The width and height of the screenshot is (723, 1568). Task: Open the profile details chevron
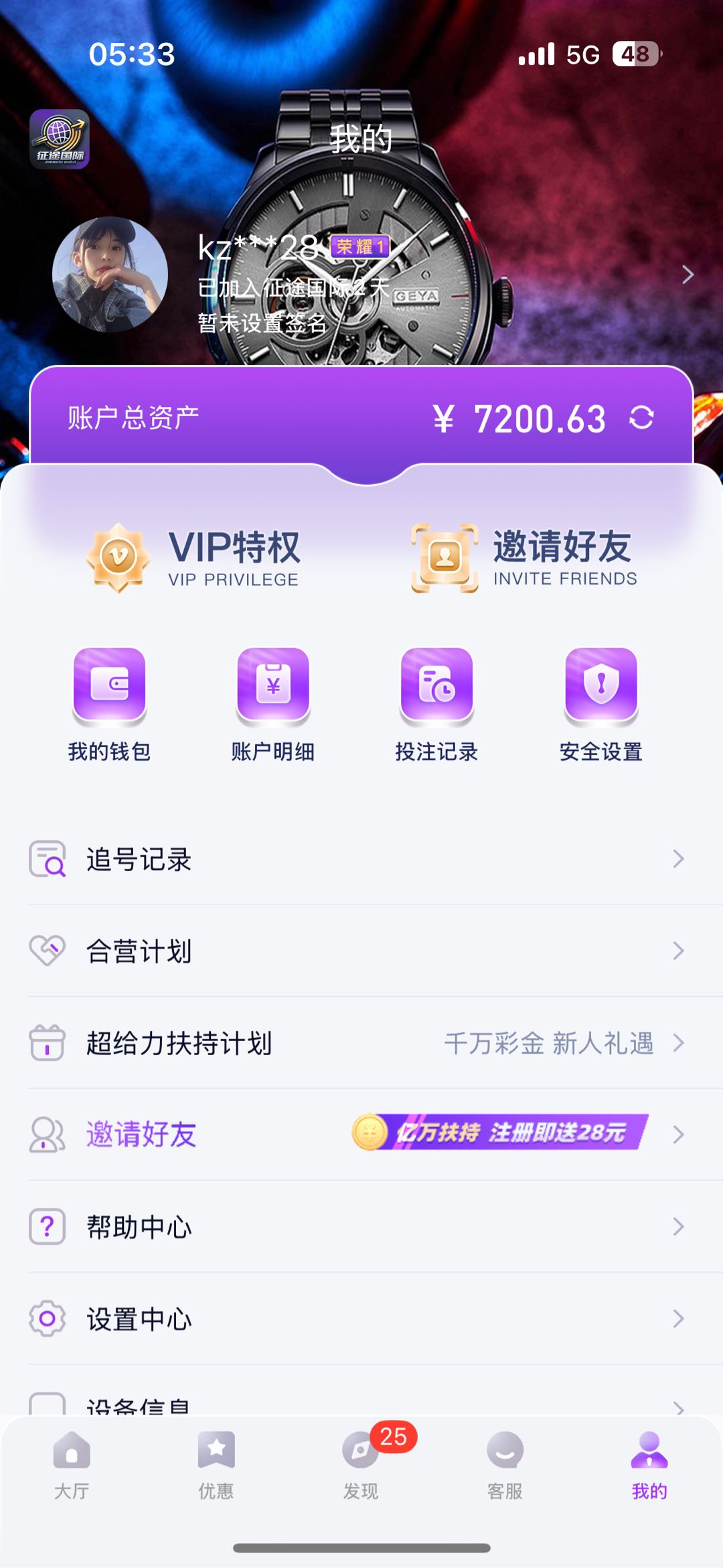click(688, 275)
